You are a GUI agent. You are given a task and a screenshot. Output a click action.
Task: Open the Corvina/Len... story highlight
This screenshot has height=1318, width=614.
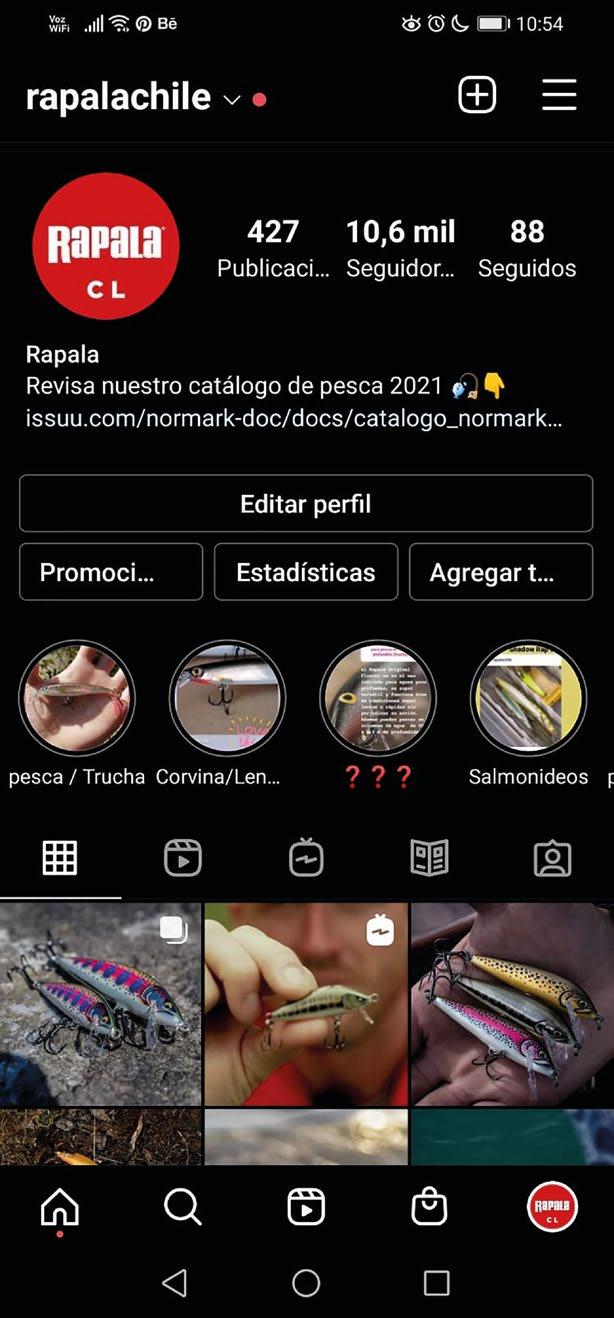228,698
